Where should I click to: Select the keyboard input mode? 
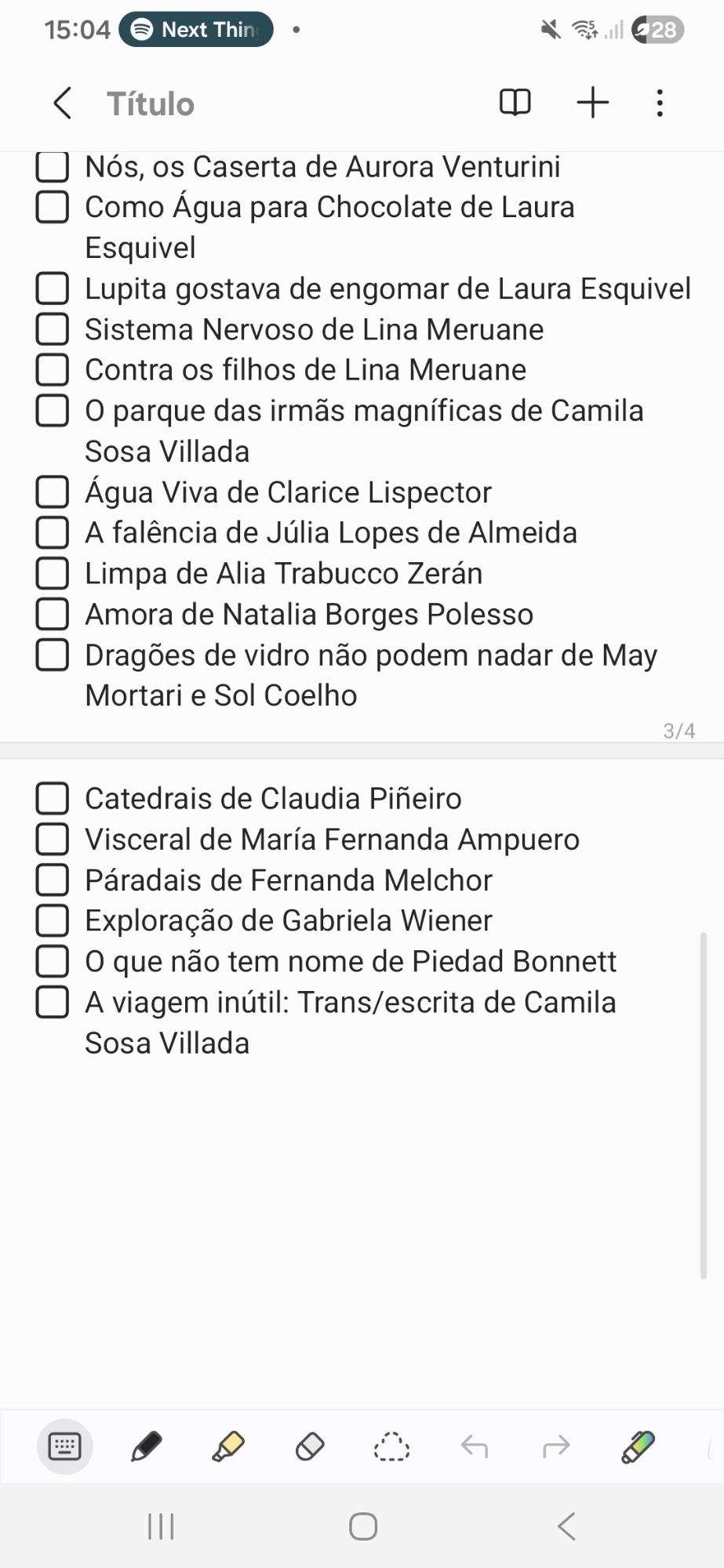65,1446
